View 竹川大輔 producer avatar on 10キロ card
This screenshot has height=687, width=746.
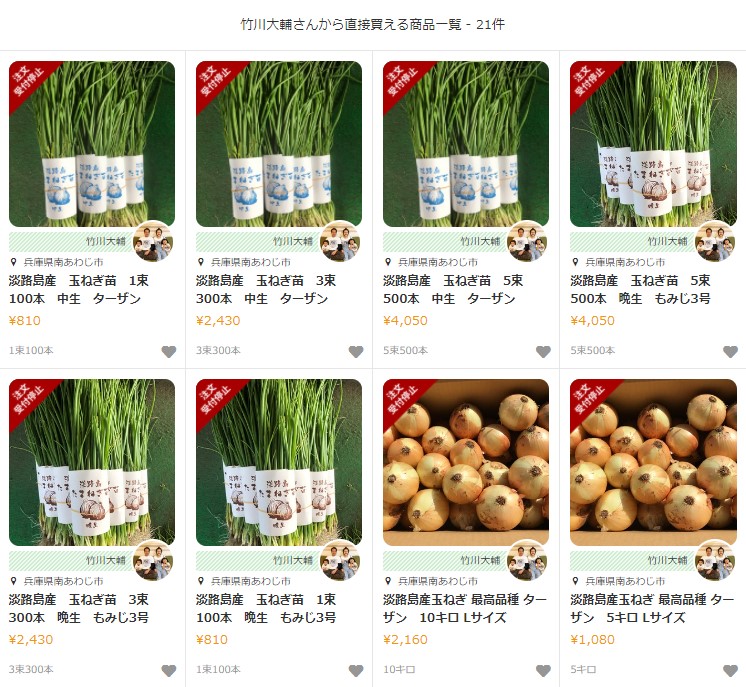(526, 560)
